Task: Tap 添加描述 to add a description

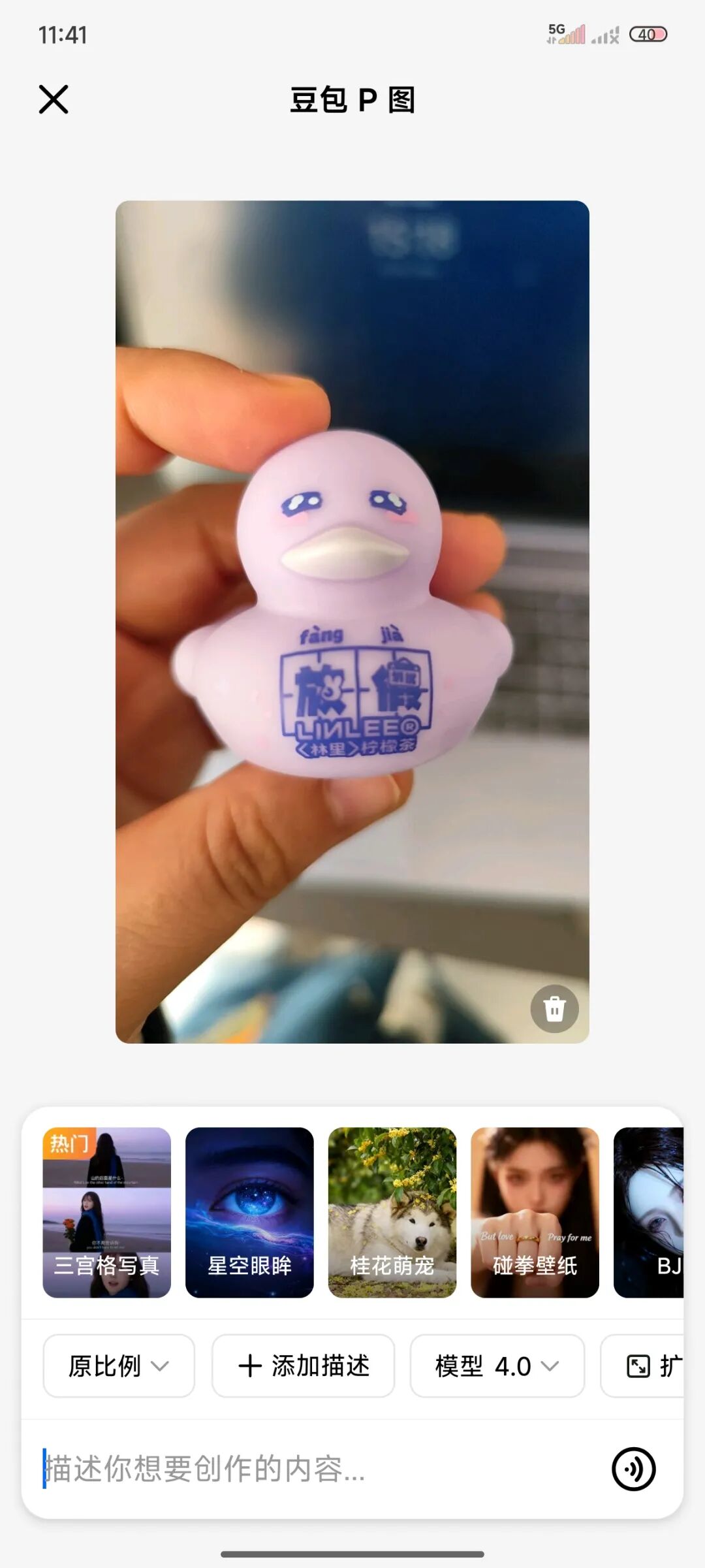Action: click(304, 1366)
